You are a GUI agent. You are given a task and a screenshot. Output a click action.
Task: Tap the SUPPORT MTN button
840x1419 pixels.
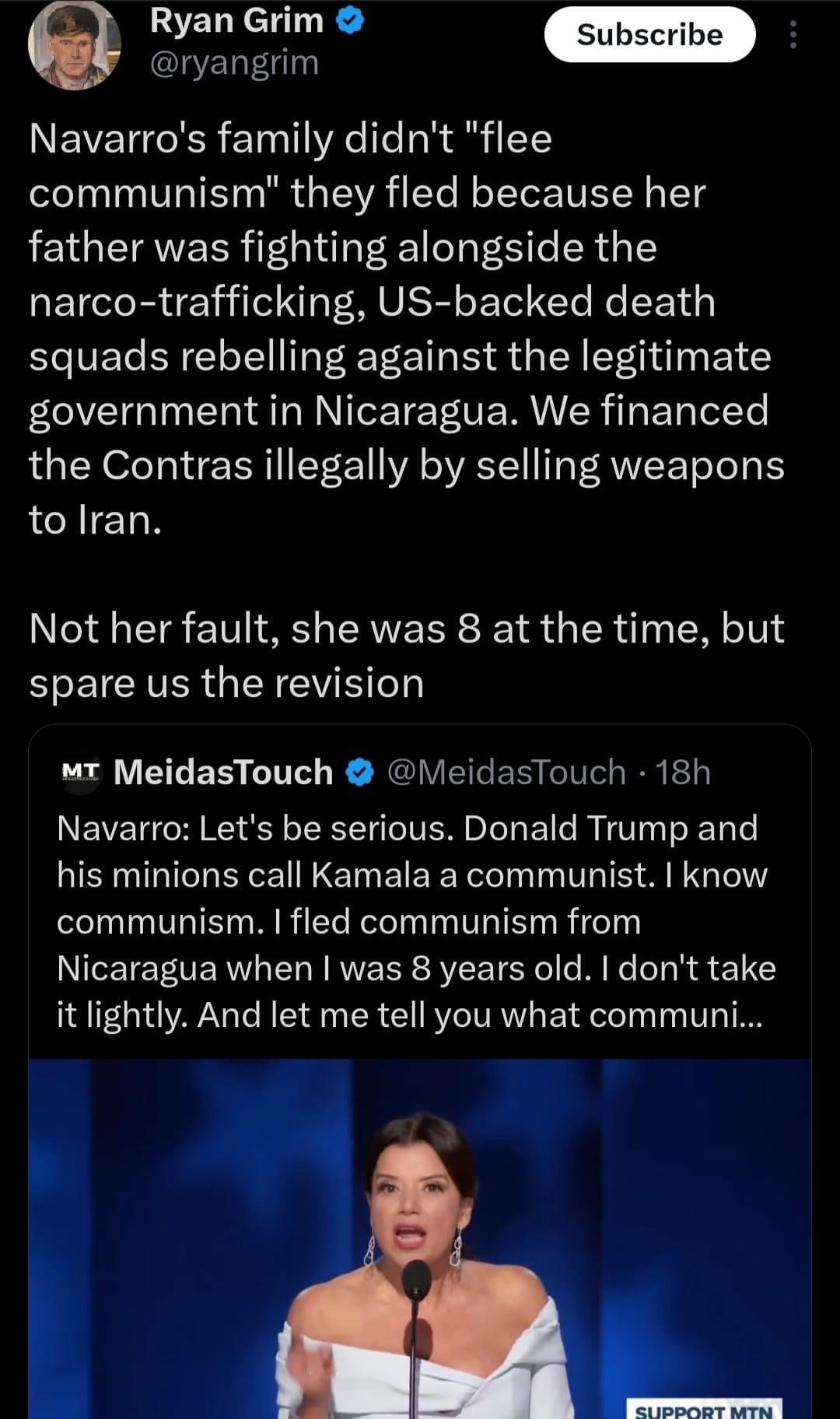click(704, 1410)
